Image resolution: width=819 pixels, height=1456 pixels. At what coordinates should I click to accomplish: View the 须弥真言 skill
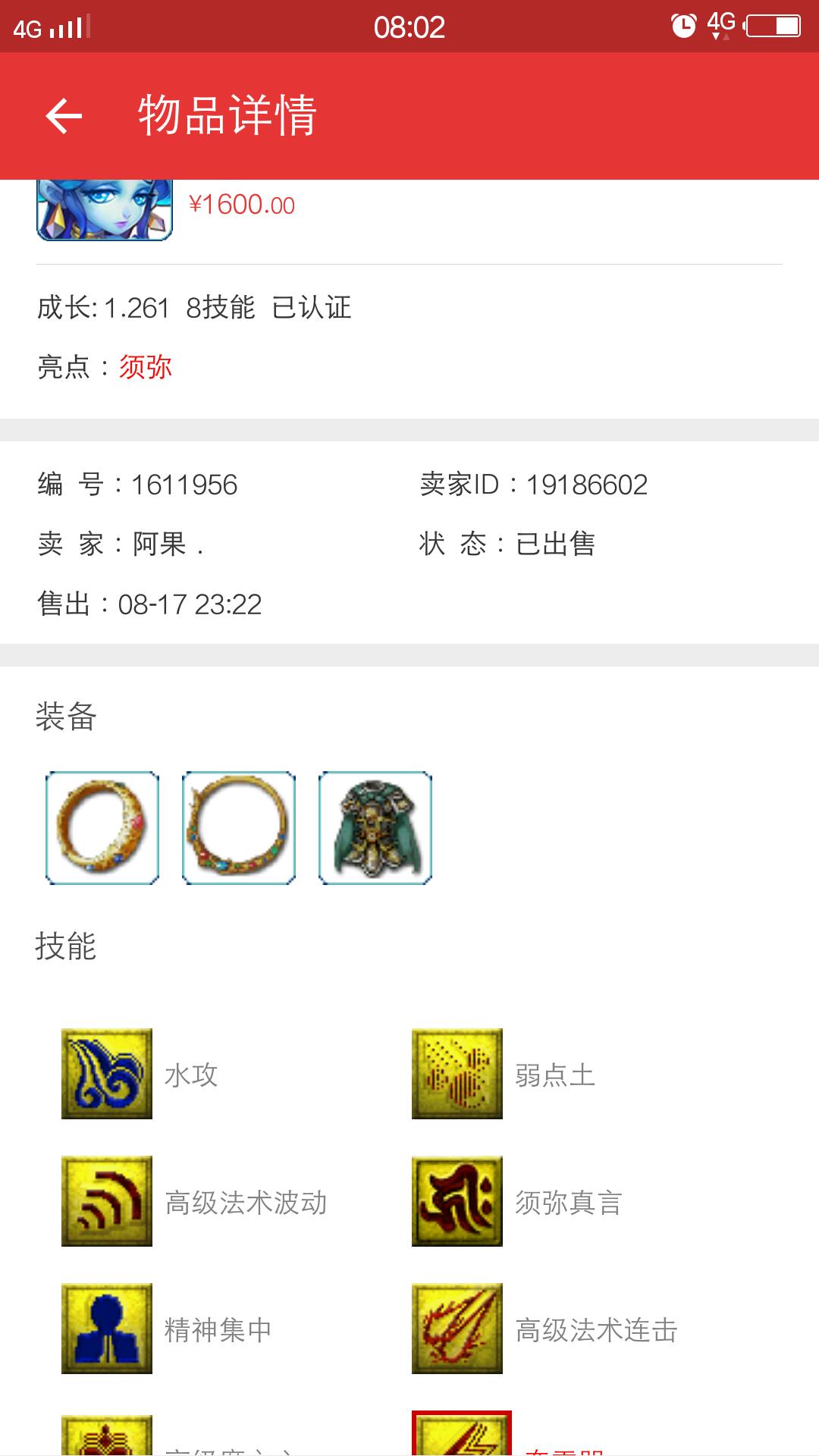pyautogui.click(x=457, y=1201)
